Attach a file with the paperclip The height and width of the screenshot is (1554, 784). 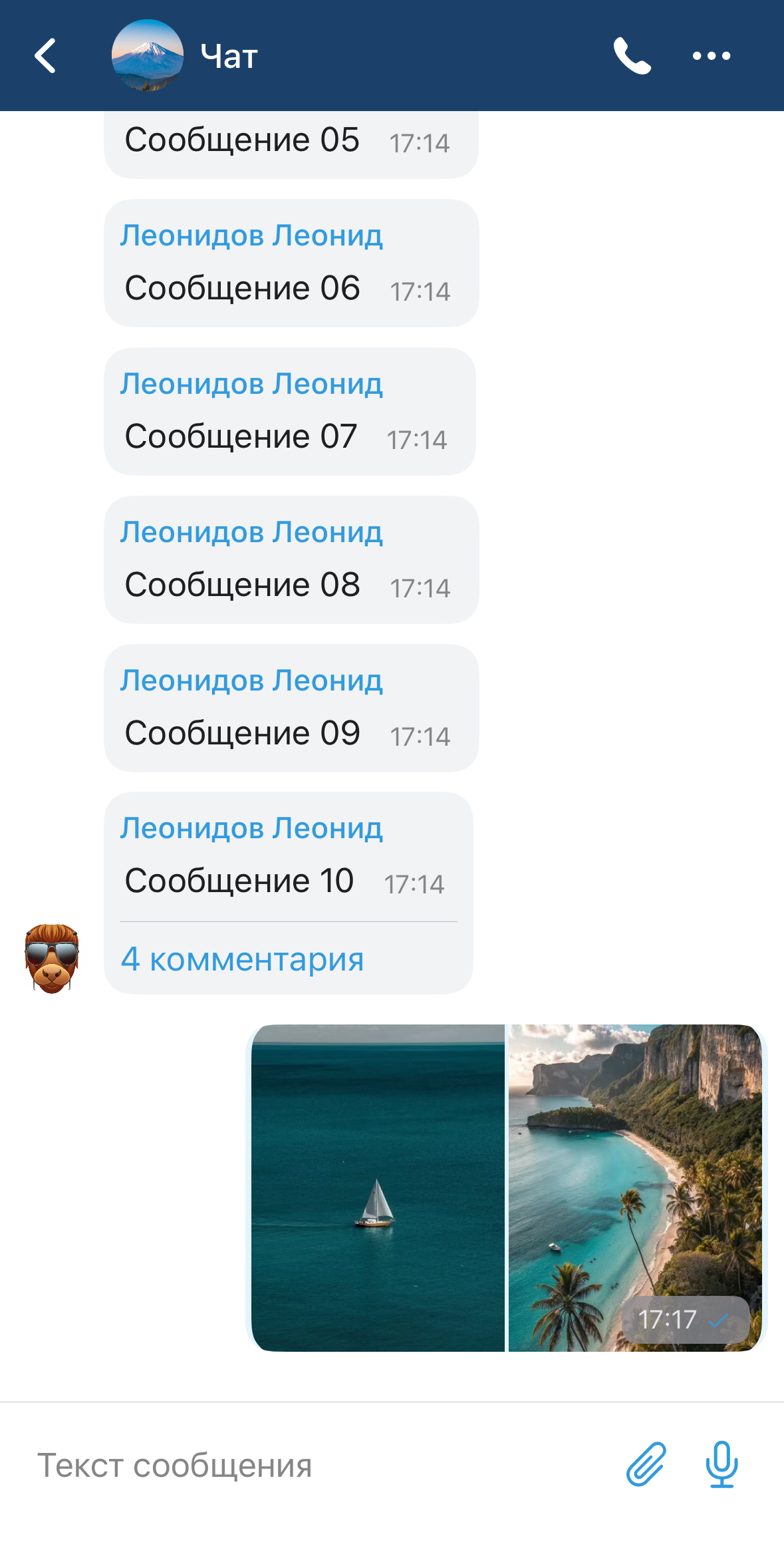[646, 1464]
